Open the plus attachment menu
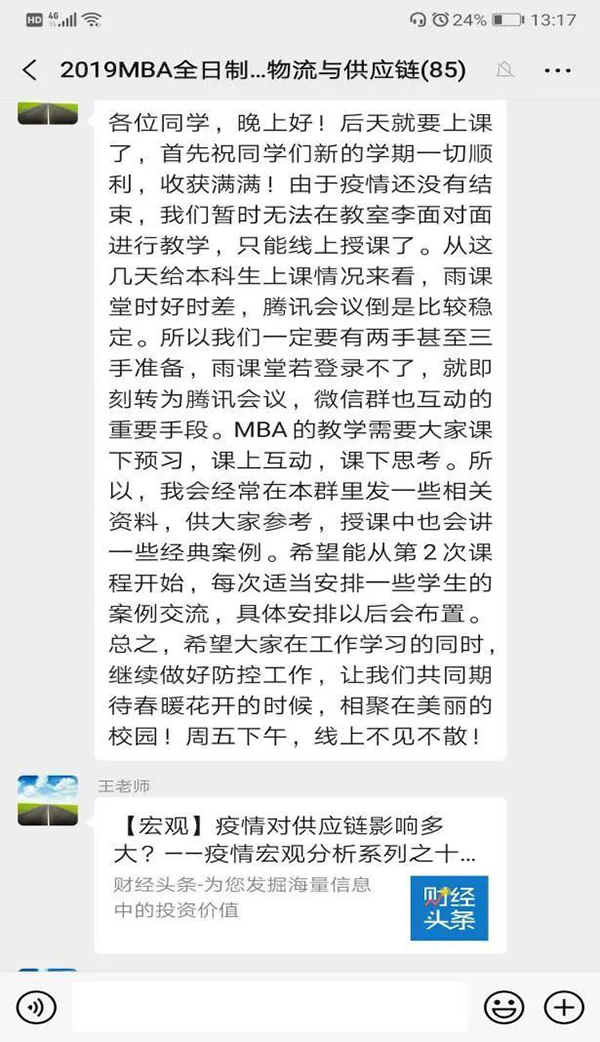This screenshot has width=600, height=1042. coord(563,1006)
